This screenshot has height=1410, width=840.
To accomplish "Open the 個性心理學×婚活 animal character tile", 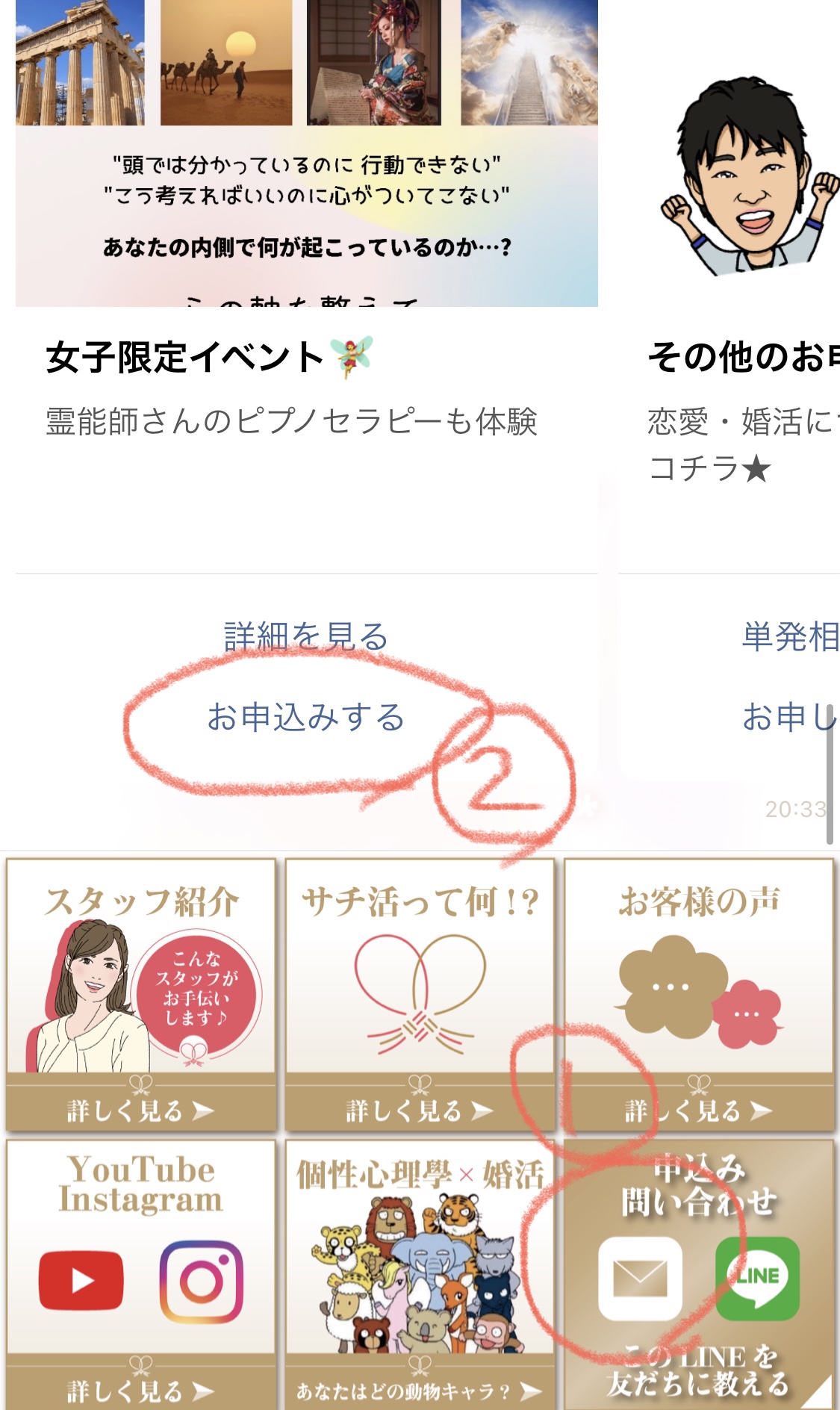I will tap(420, 1273).
